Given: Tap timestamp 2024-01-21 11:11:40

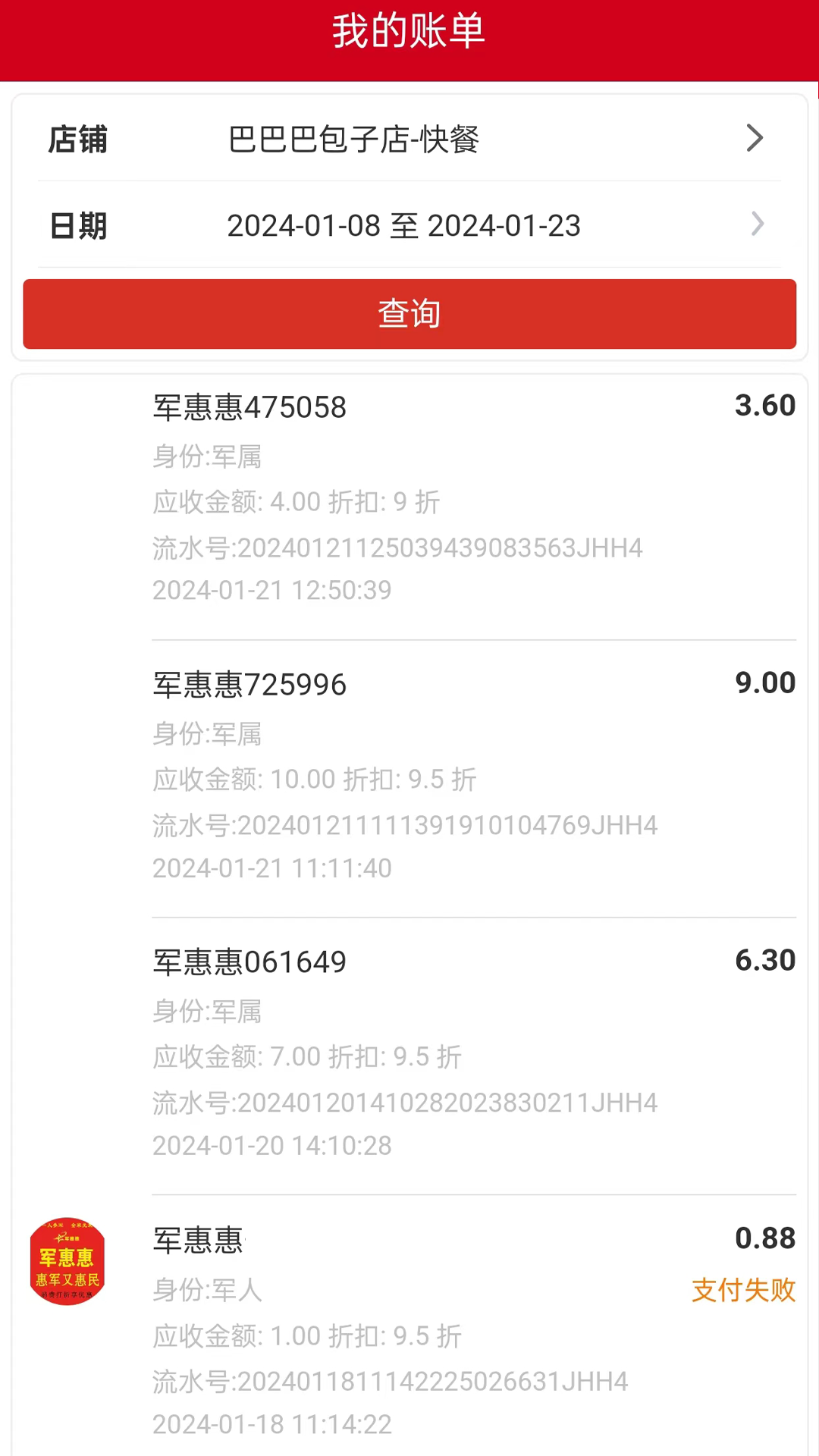Looking at the screenshot, I should [x=271, y=868].
